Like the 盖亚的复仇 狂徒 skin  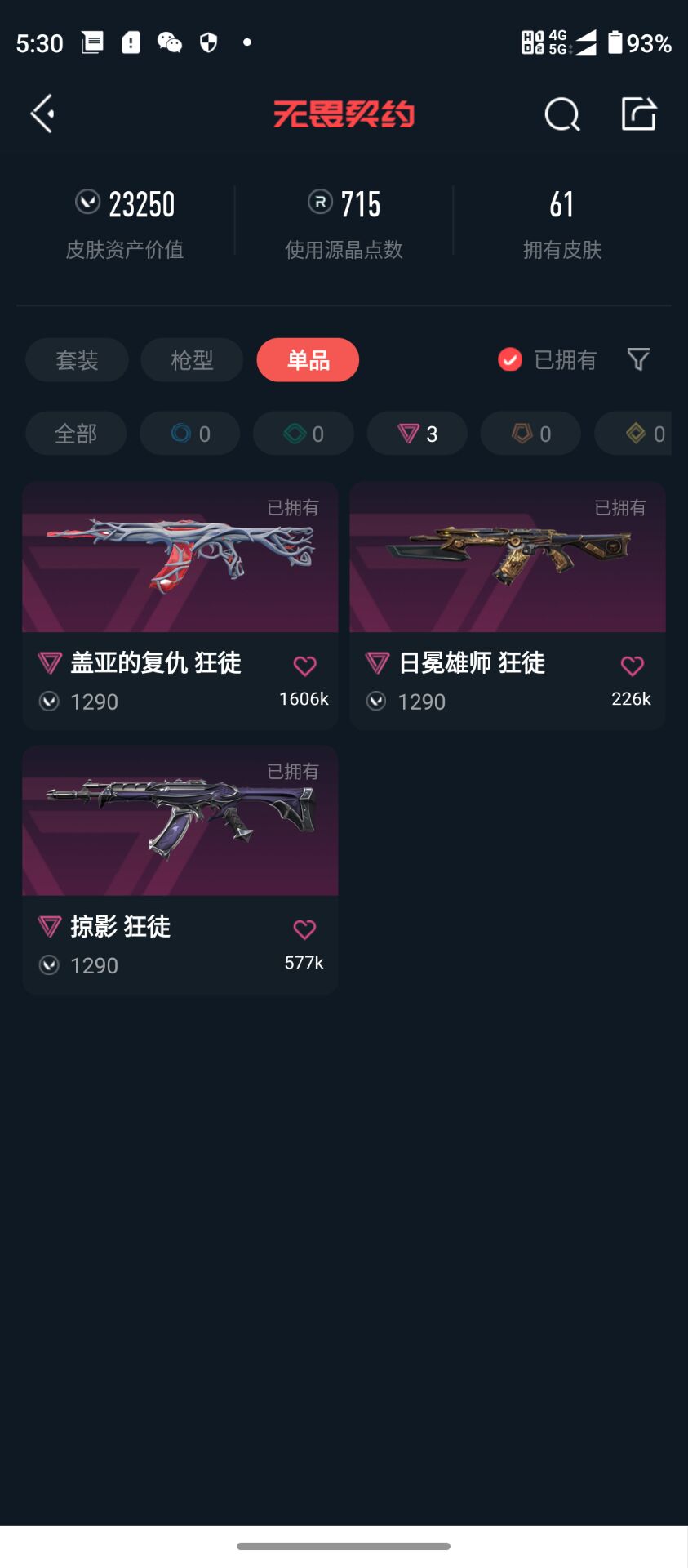pos(304,666)
